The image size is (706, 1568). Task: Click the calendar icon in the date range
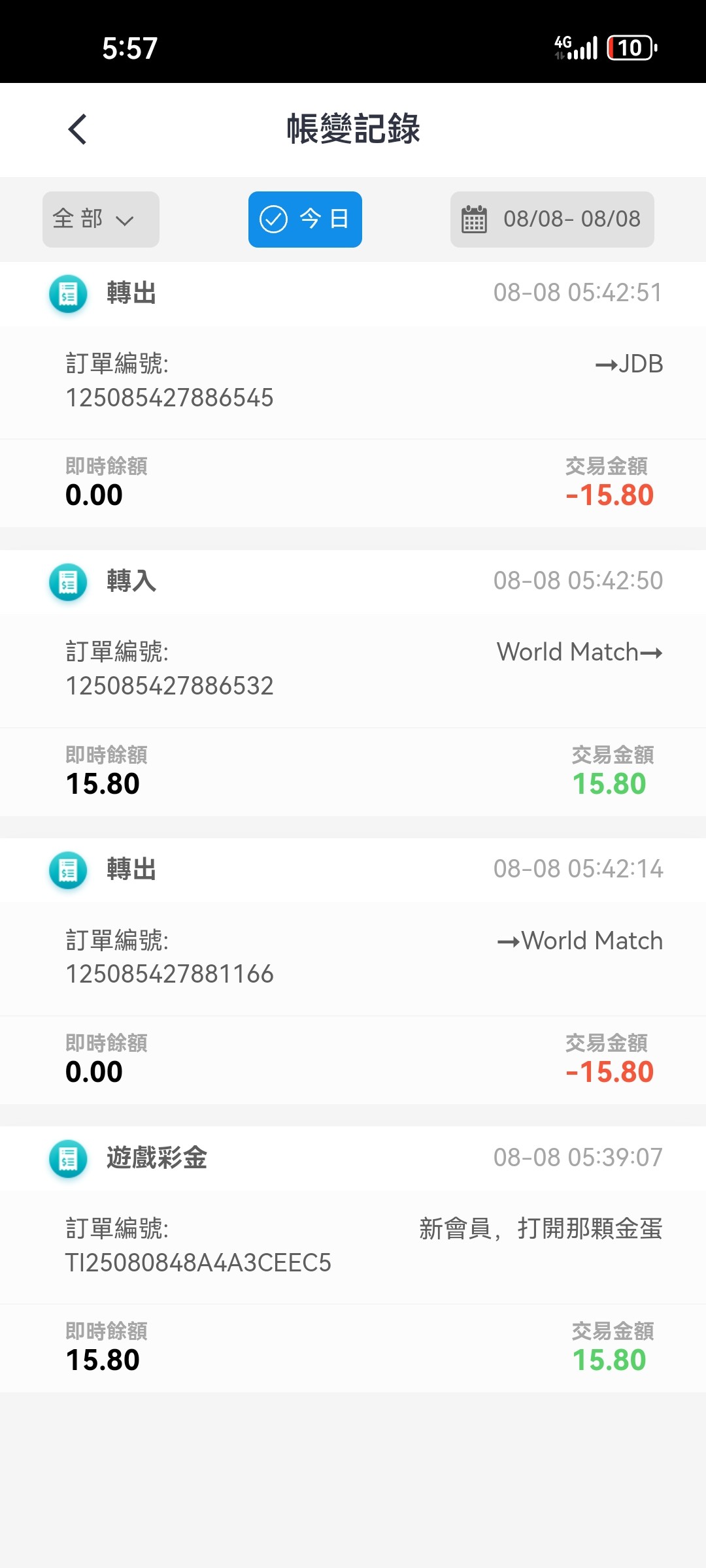point(475,220)
